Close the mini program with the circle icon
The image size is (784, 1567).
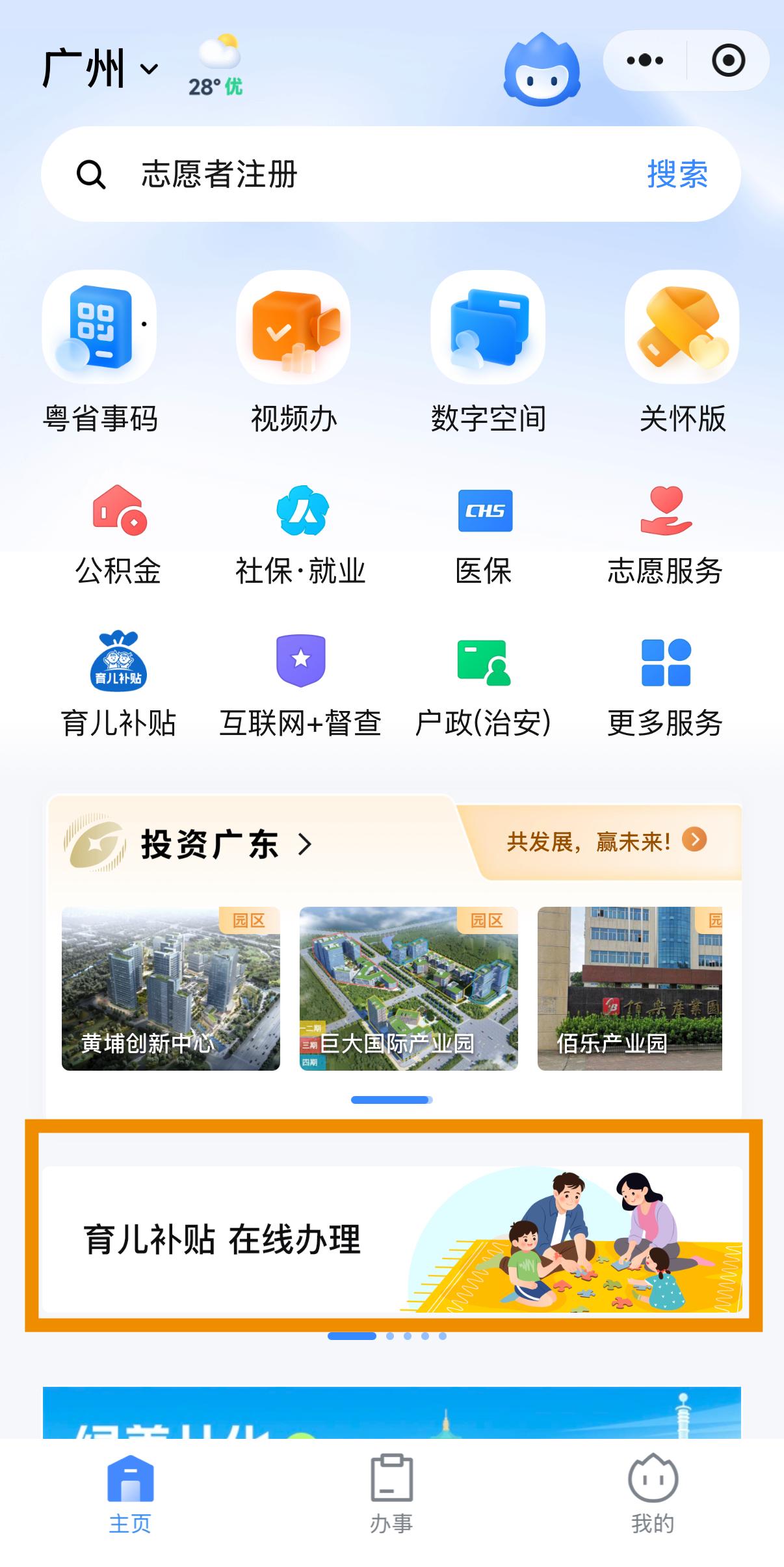(728, 61)
